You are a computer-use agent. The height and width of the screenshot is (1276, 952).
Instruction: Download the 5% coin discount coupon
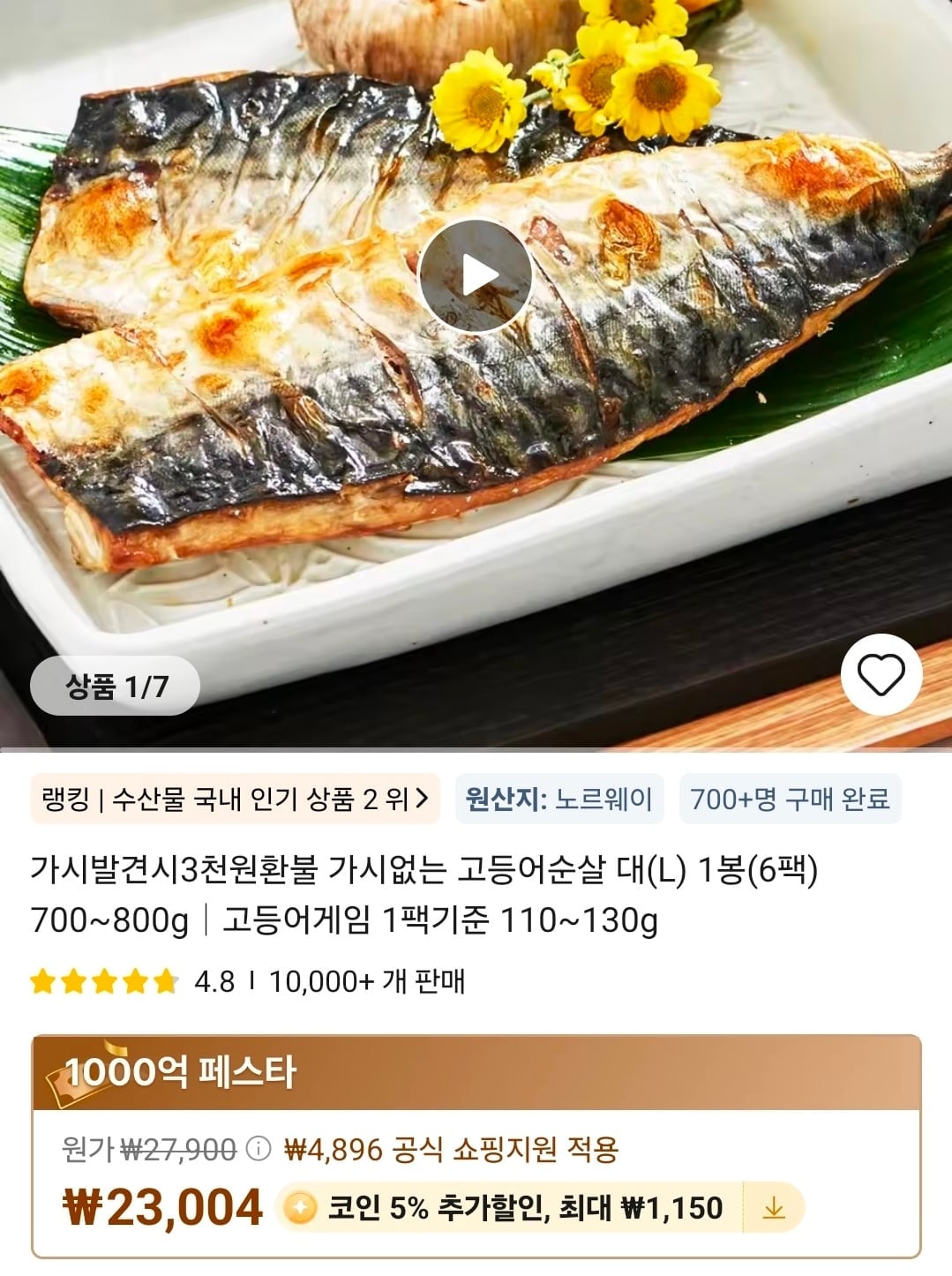[774, 1208]
